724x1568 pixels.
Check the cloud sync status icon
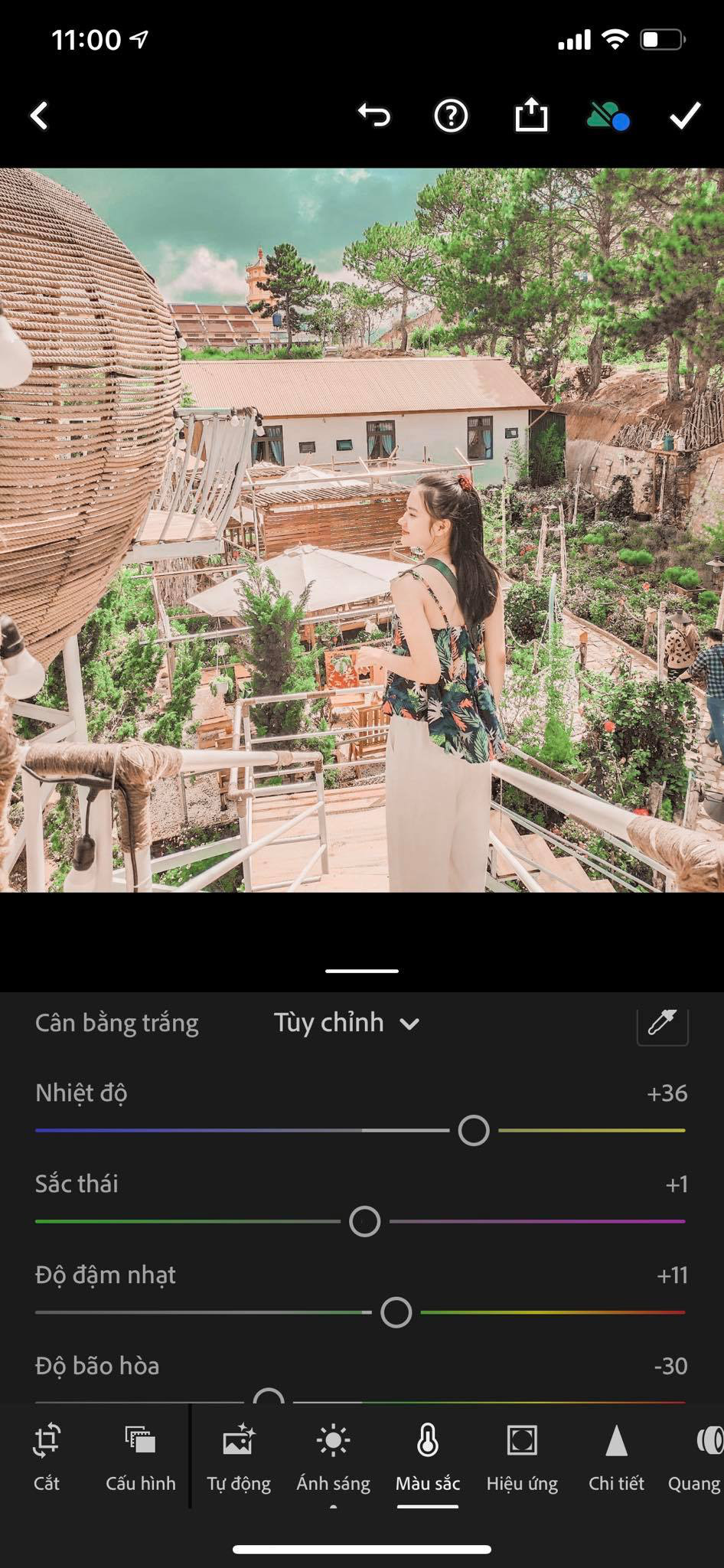click(608, 116)
